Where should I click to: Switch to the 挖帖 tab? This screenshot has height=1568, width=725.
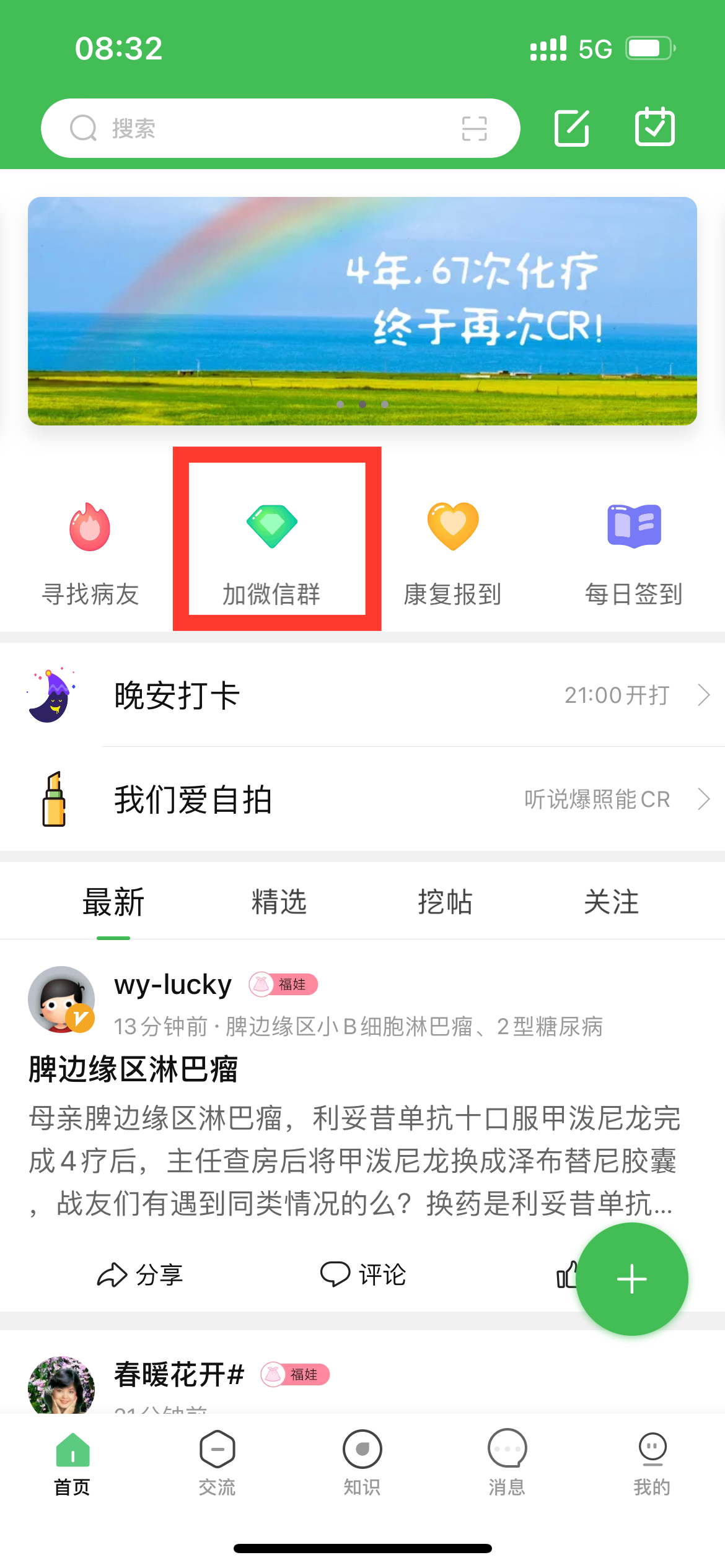pyautogui.click(x=445, y=902)
